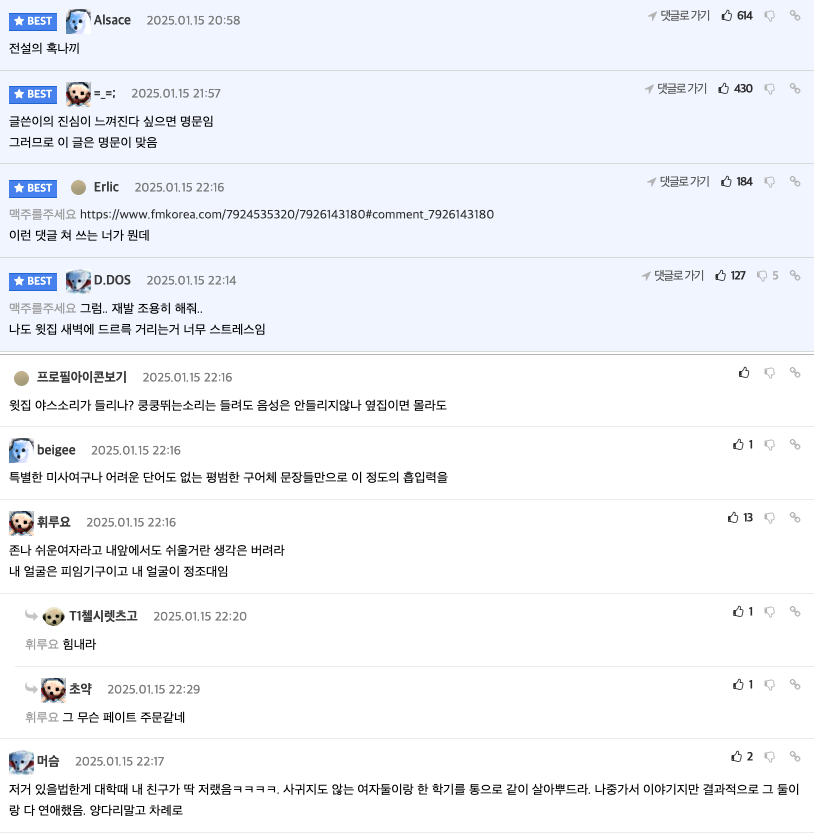Go to =_=;'s comment using 댓글로 가기
The height and width of the screenshot is (835, 815).
pos(676,89)
